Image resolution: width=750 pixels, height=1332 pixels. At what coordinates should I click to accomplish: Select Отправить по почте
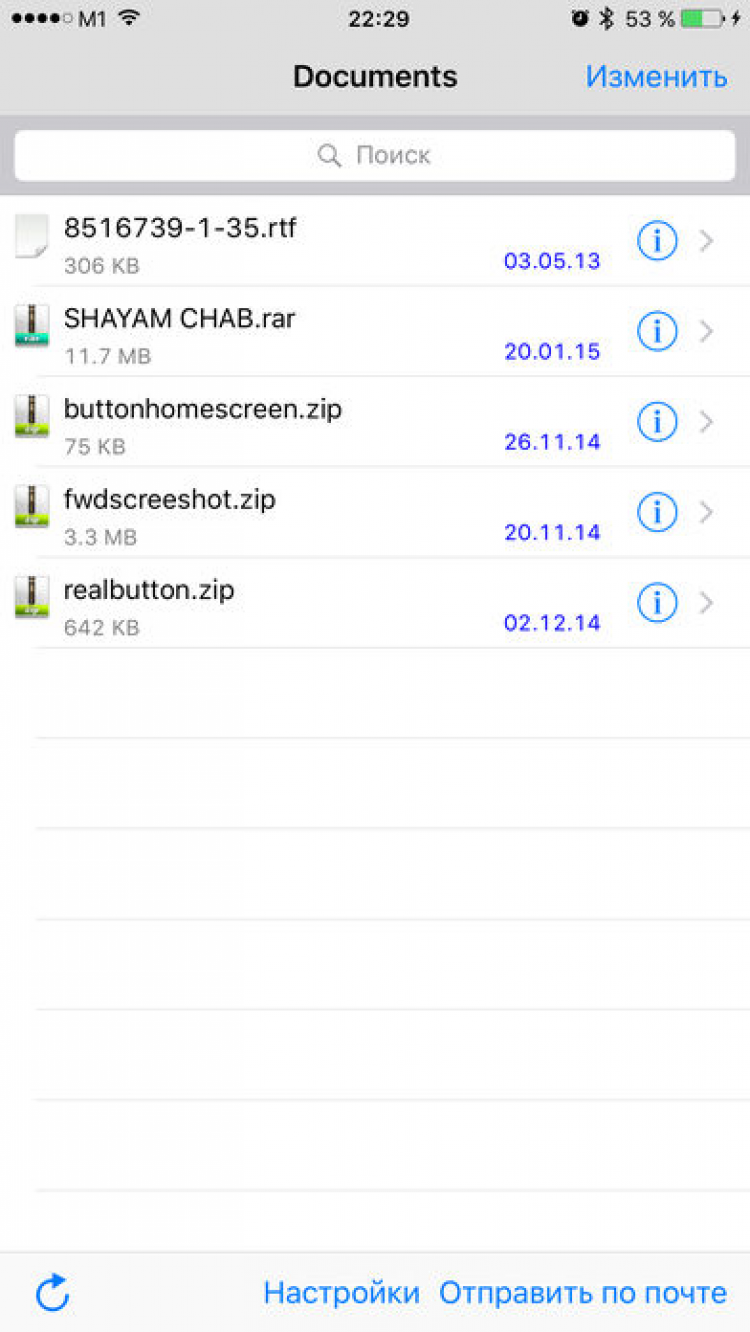[x=583, y=1293]
